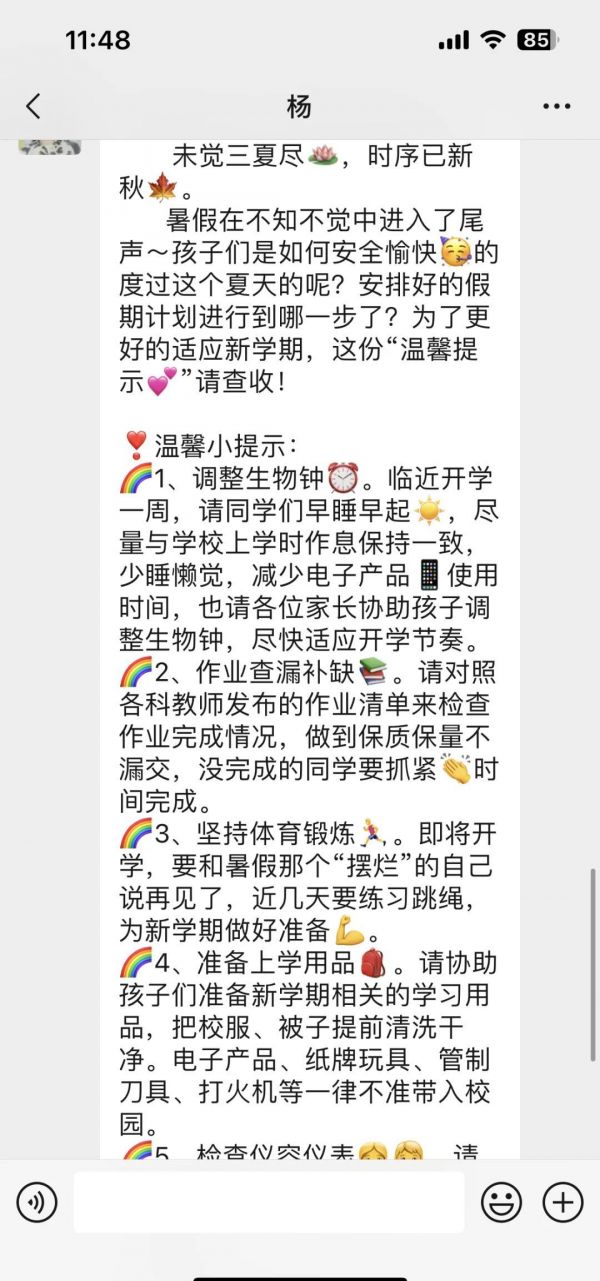Screen dimensions: 600x1281
Task: Open the plus attachments menu
Action: [562, 1202]
